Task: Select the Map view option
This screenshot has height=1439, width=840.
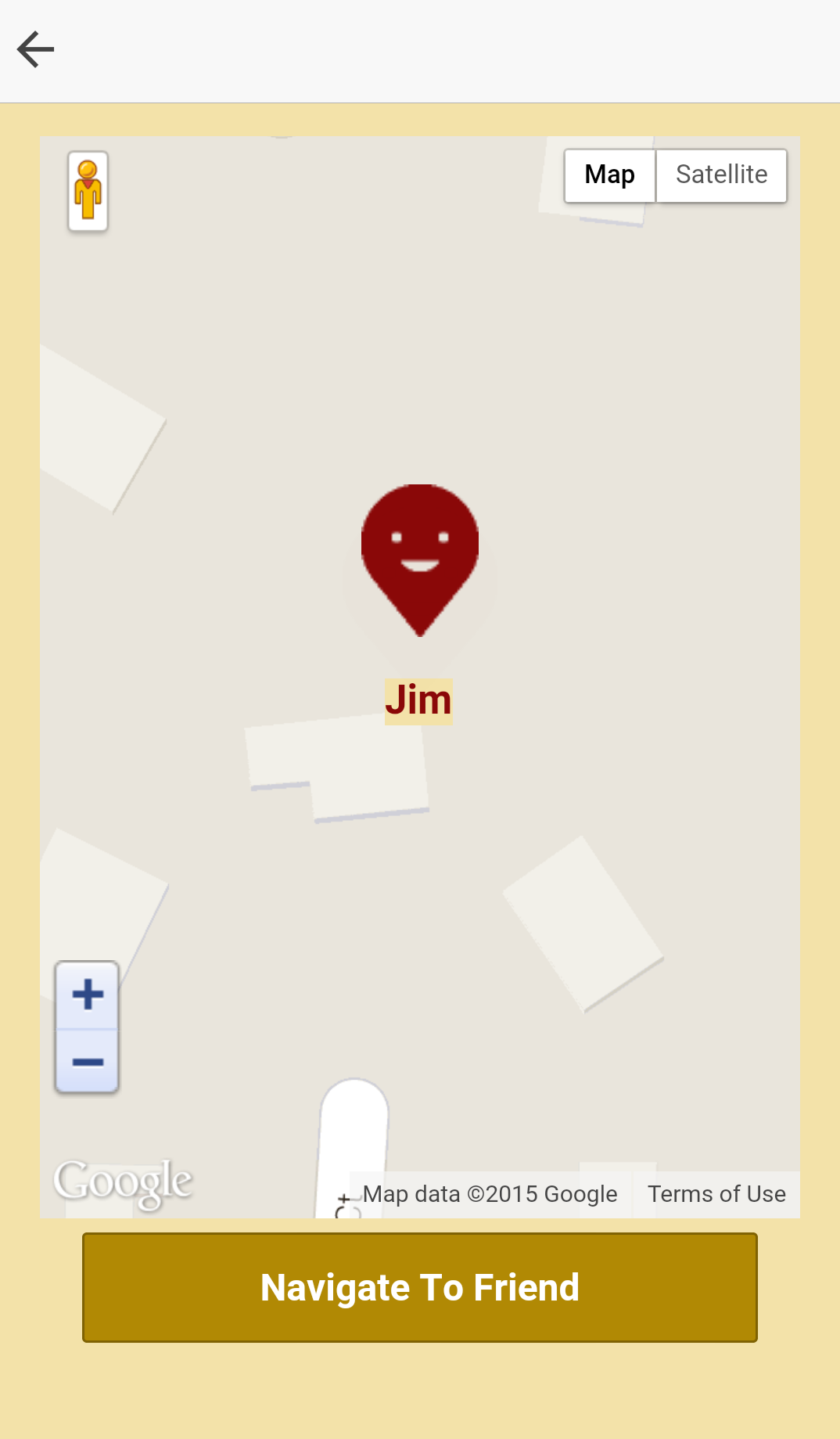Action: click(610, 174)
